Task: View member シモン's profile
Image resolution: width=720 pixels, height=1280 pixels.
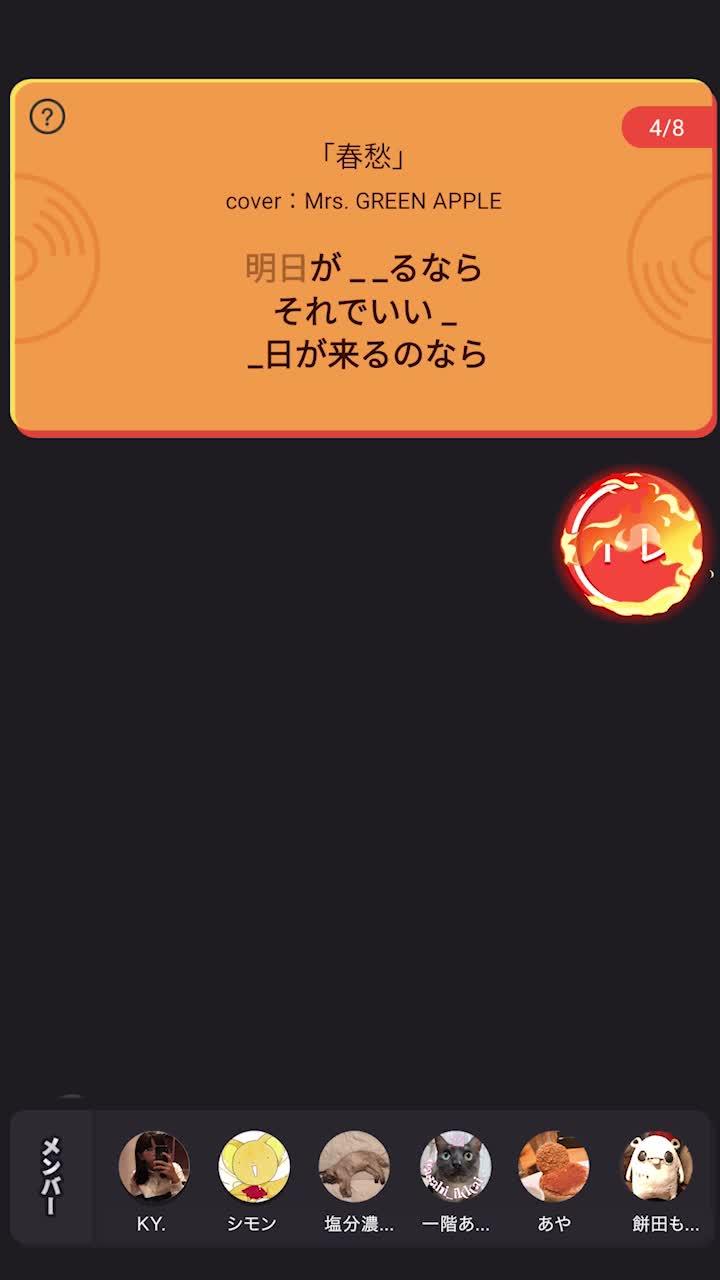Action: tap(253, 1166)
